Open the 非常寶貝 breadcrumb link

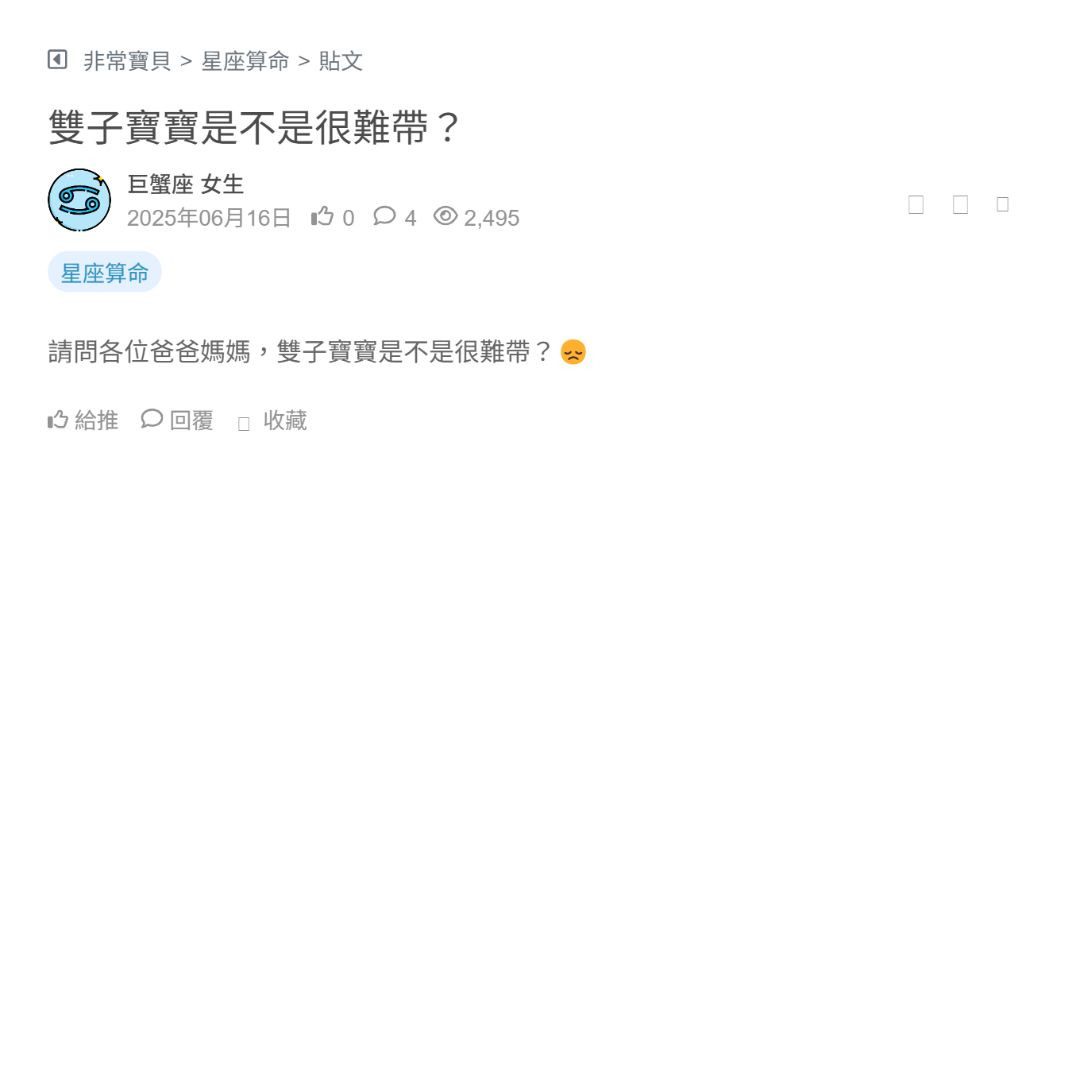[127, 61]
